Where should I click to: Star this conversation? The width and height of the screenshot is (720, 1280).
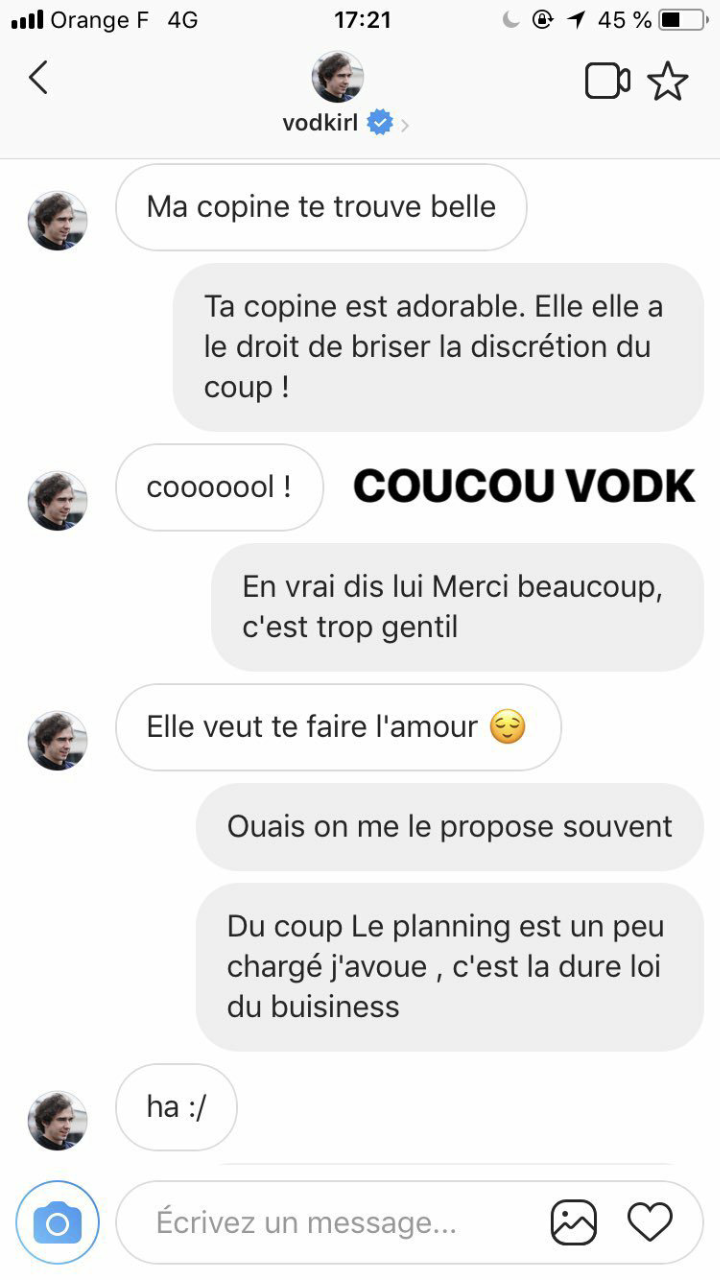668,81
